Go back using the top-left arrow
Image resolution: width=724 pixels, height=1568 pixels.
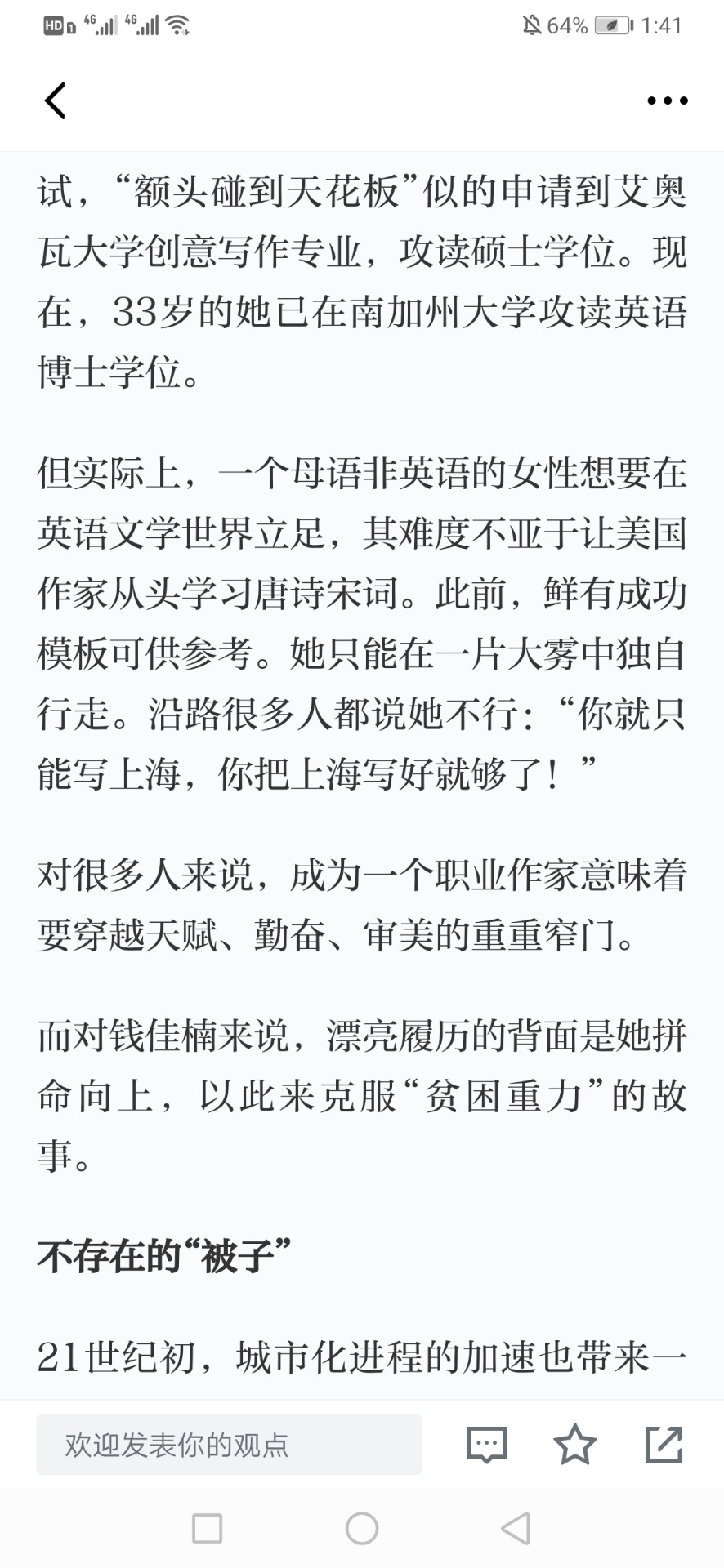click(55, 100)
